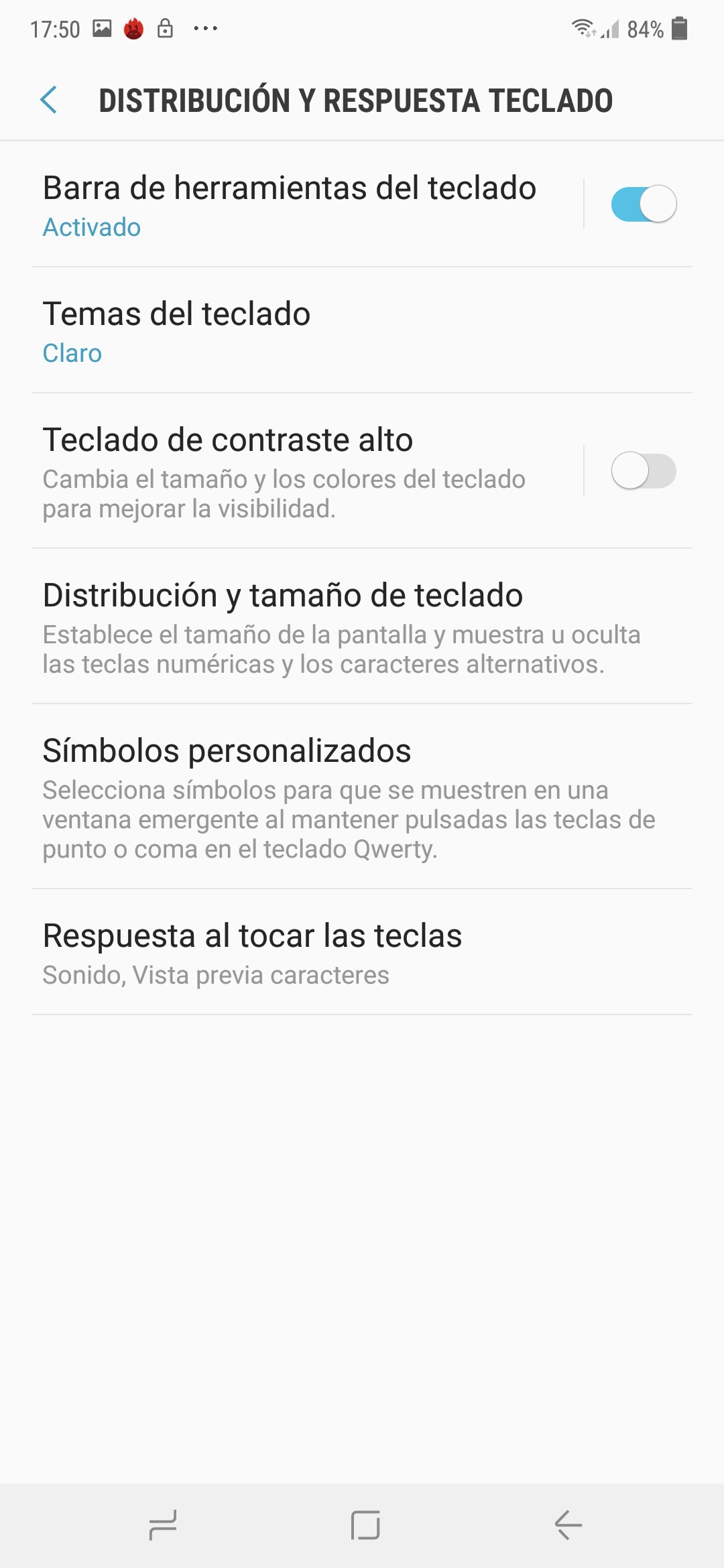Open Barra de herramientas del teclado settings

306,204
